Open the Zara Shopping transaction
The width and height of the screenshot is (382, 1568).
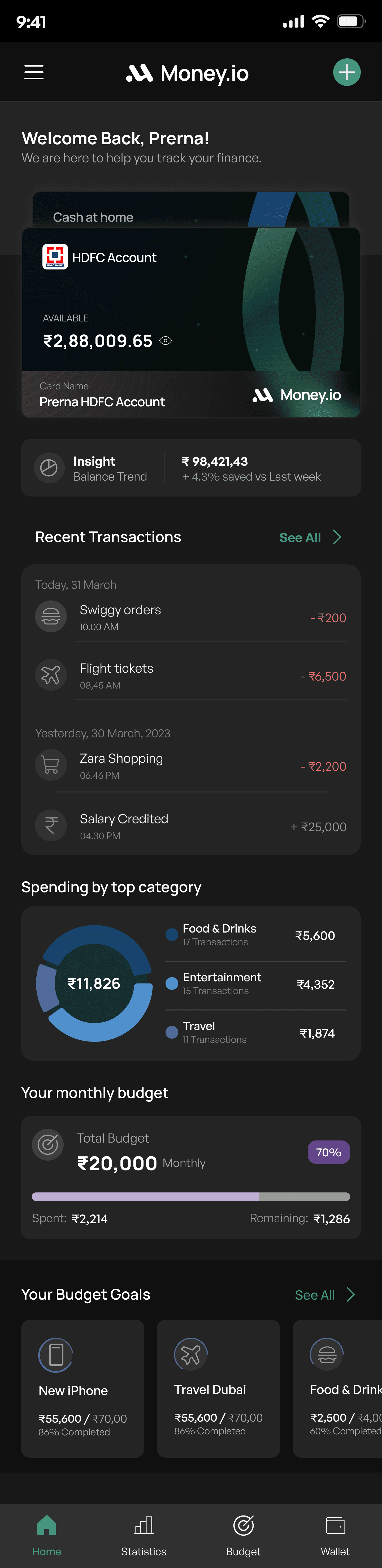coord(190,766)
